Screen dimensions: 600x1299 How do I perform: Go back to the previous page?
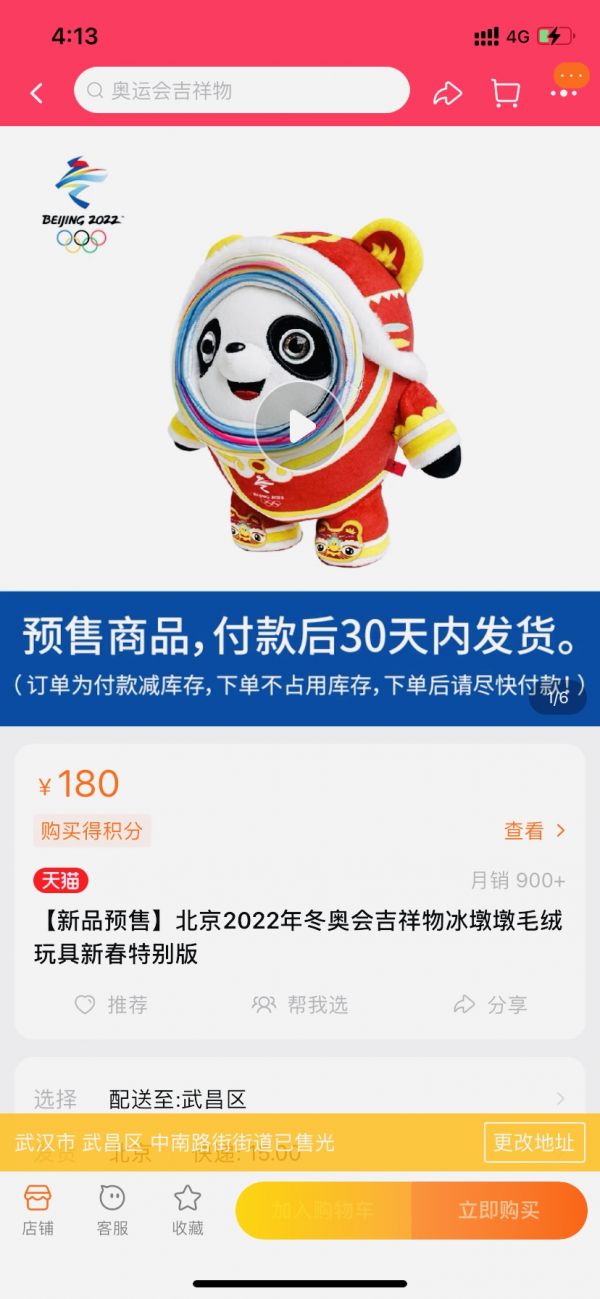pyautogui.click(x=37, y=93)
